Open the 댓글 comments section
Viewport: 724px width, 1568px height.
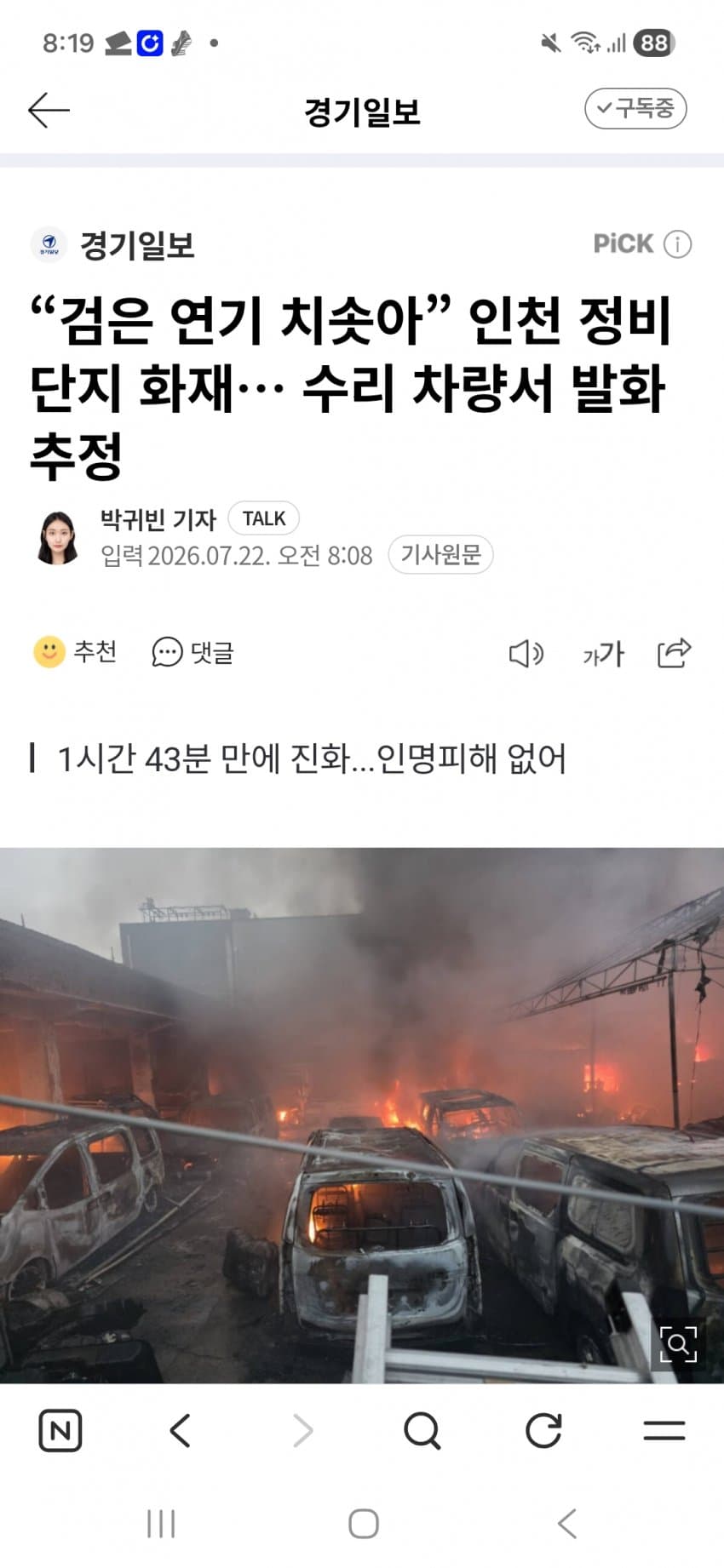pyautogui.click(x=192, y=653)
